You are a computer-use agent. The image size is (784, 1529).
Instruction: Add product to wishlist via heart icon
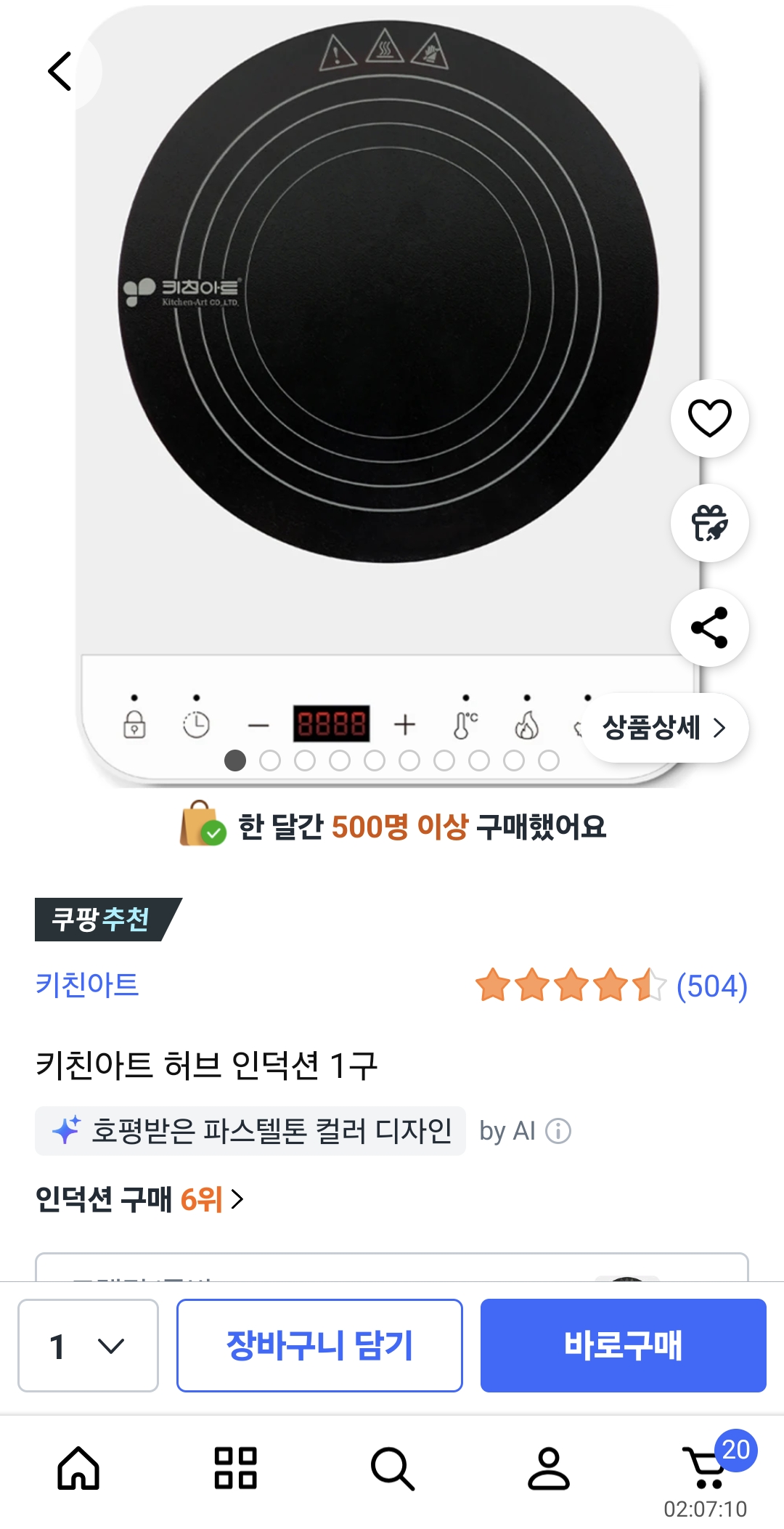[709, 420]
